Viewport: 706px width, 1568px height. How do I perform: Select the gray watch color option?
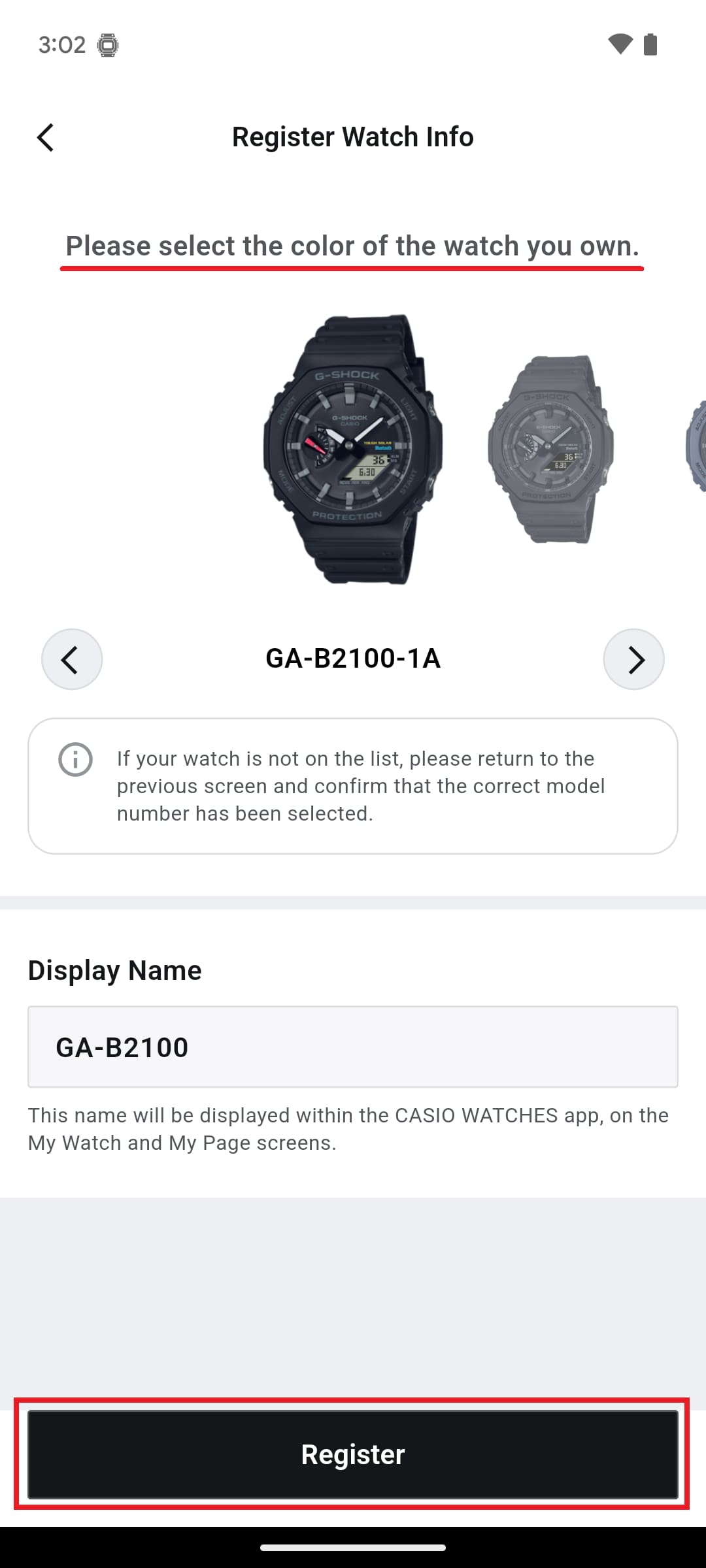coord(550,449)
